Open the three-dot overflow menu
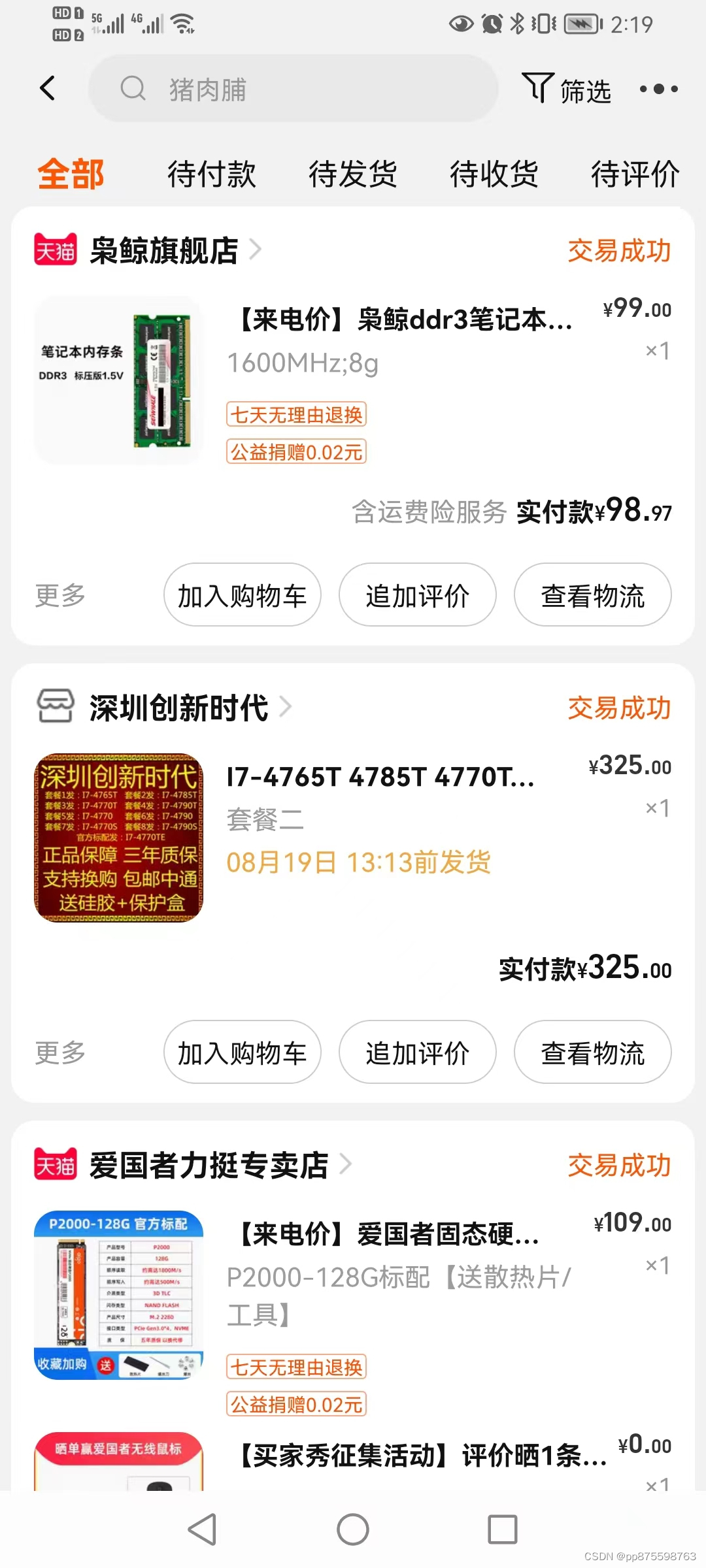Screen dimensions: 706x1568 tap(658, 89)
